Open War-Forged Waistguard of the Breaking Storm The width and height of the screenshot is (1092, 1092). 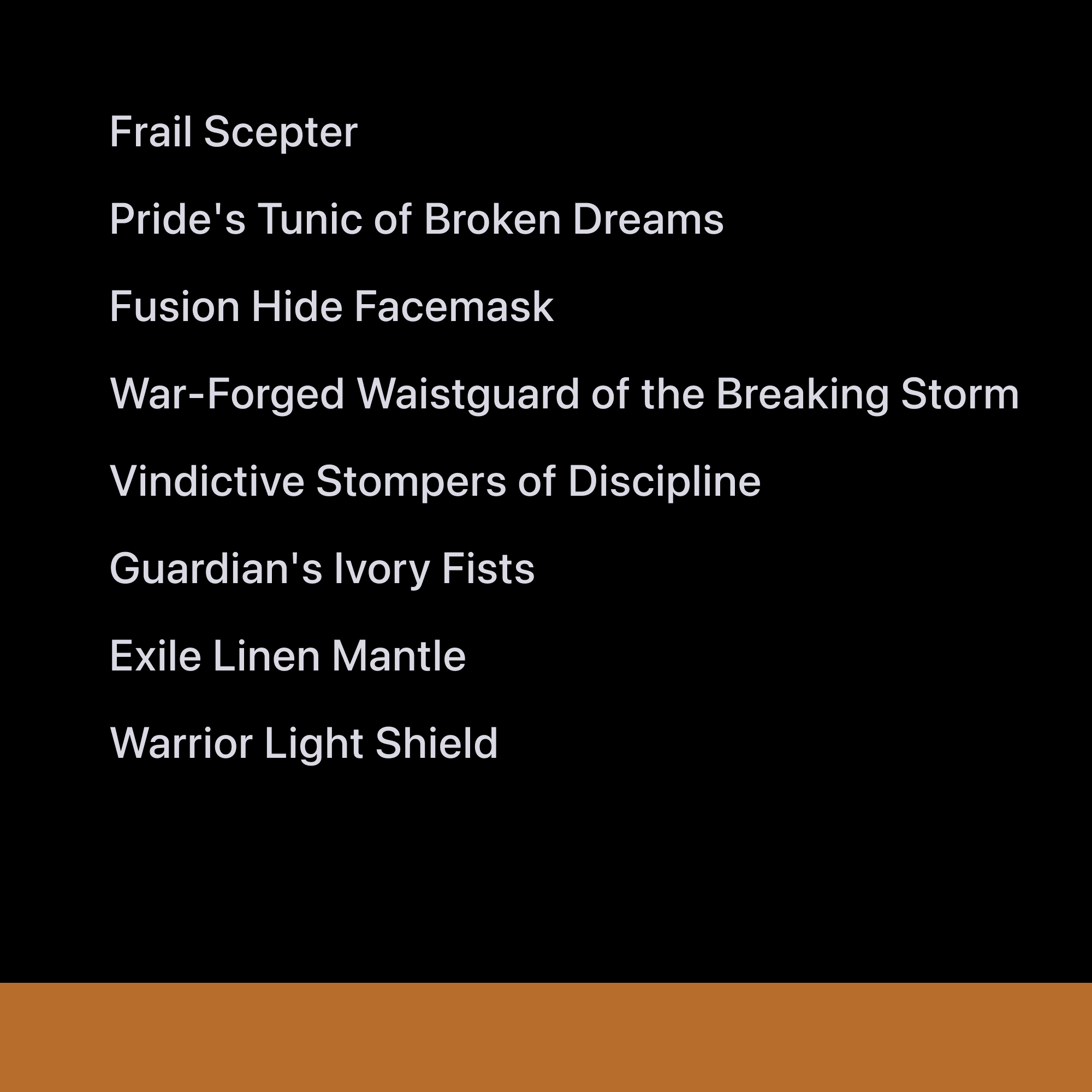[x=563, y=394]
